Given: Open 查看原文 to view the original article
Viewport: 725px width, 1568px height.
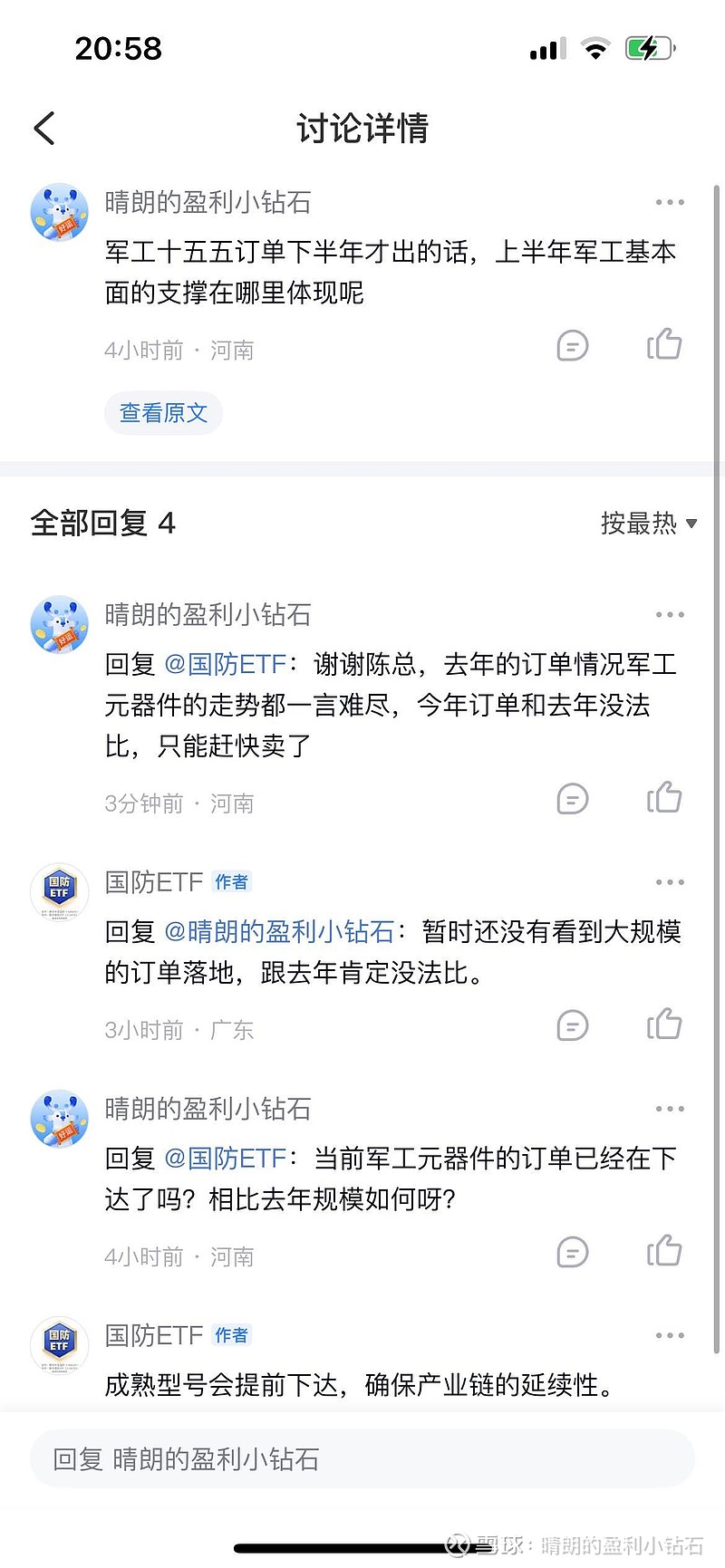Looking at the screenshot, I should [x=163, y=412].
